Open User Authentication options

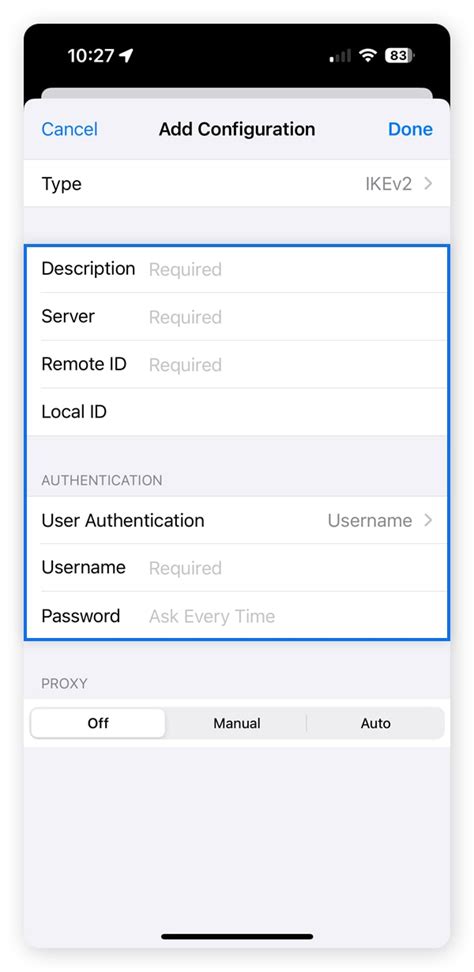[237, 520]
